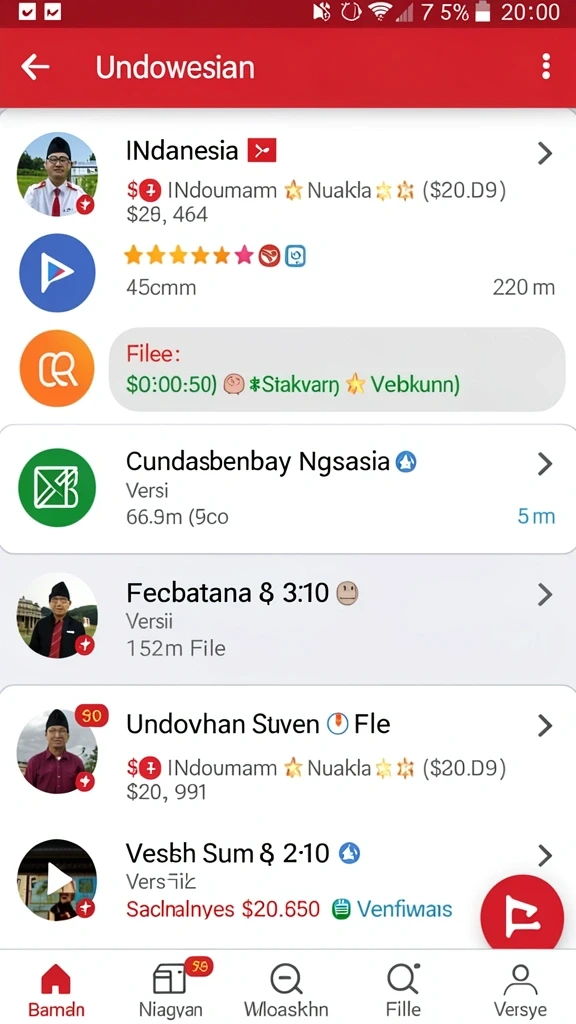Tap the blue play icon beside 45cmm
The image size is (576, 1024).
coord(57,272)
